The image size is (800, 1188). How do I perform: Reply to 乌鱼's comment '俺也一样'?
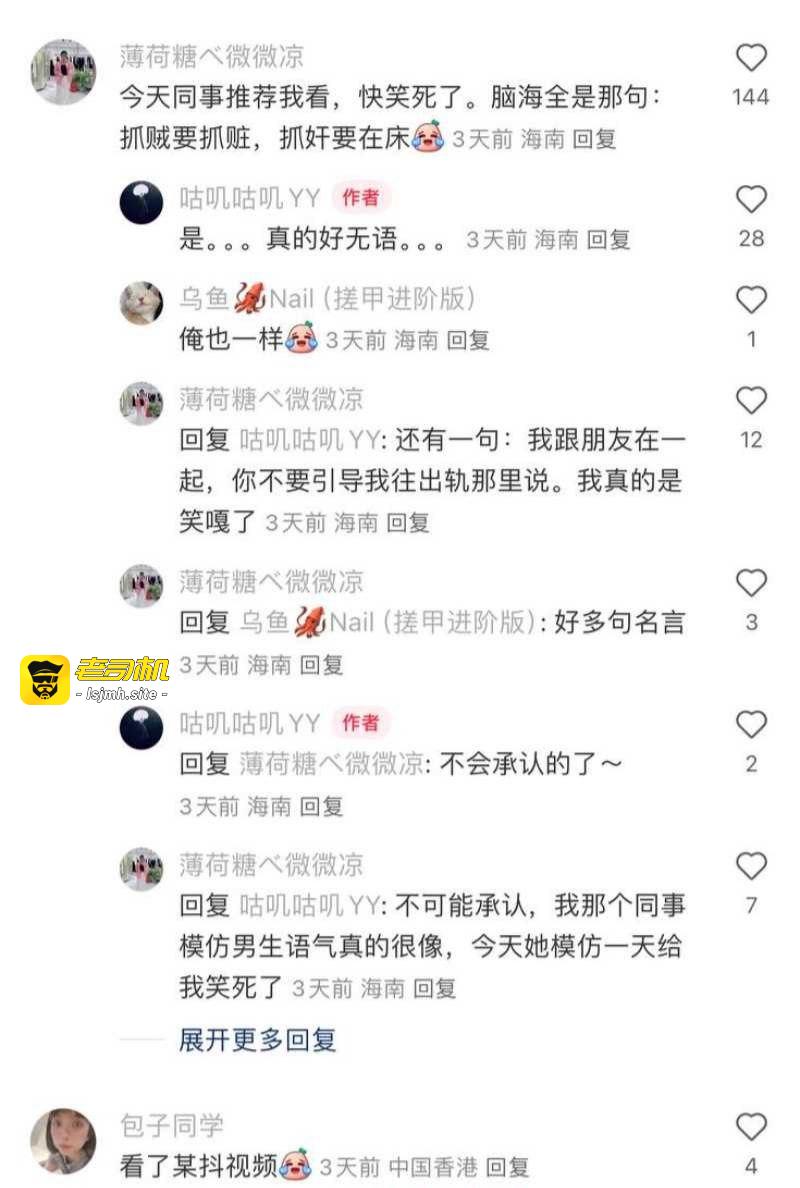(467, 340)
